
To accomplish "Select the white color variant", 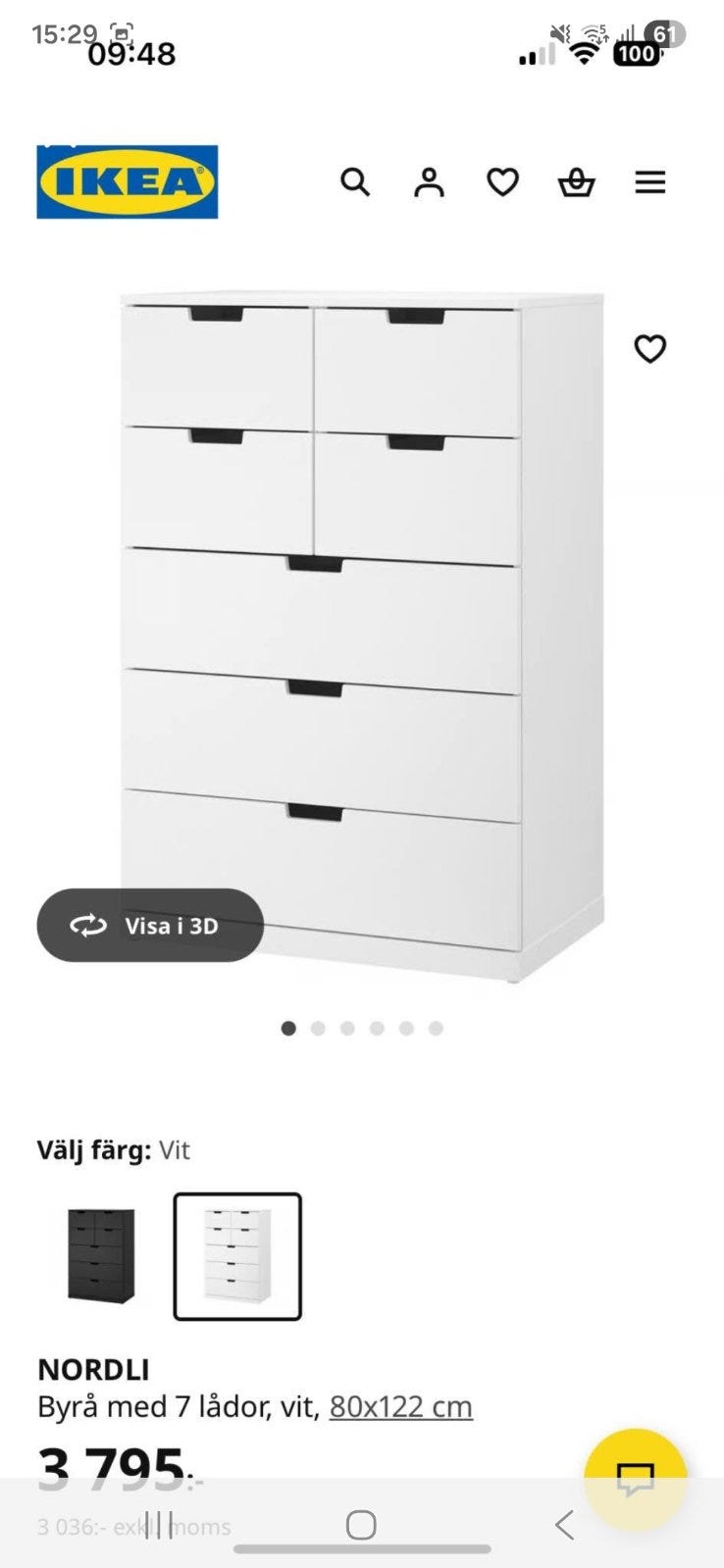I will click(x=237, y=1256).
